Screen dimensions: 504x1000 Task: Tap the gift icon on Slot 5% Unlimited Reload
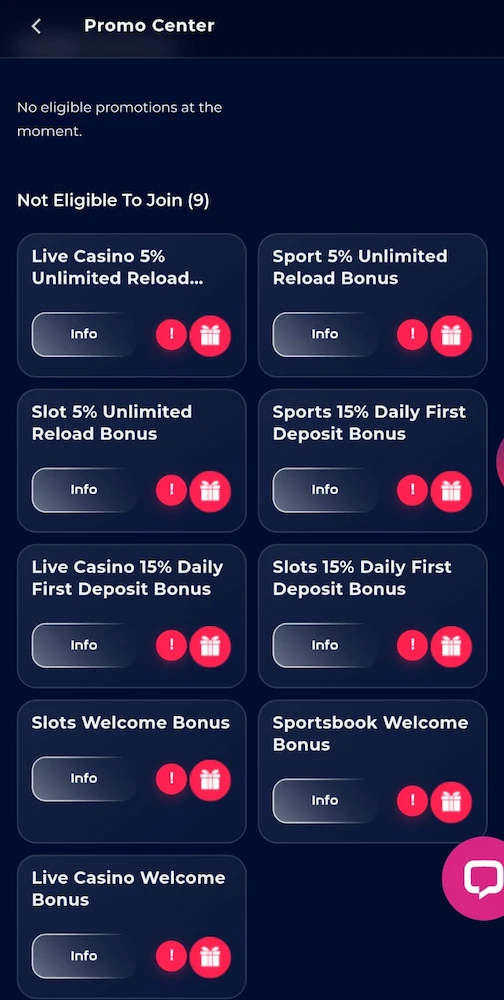click(210, 491)
